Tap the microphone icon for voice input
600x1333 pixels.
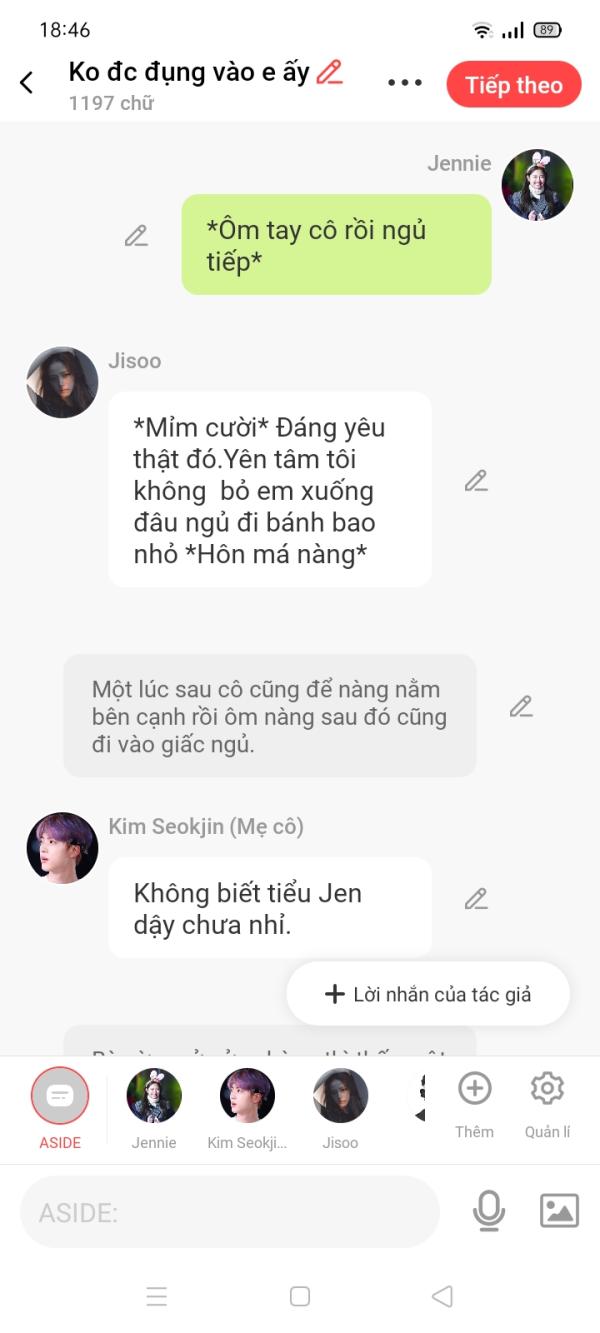[x=488, y=1211]
